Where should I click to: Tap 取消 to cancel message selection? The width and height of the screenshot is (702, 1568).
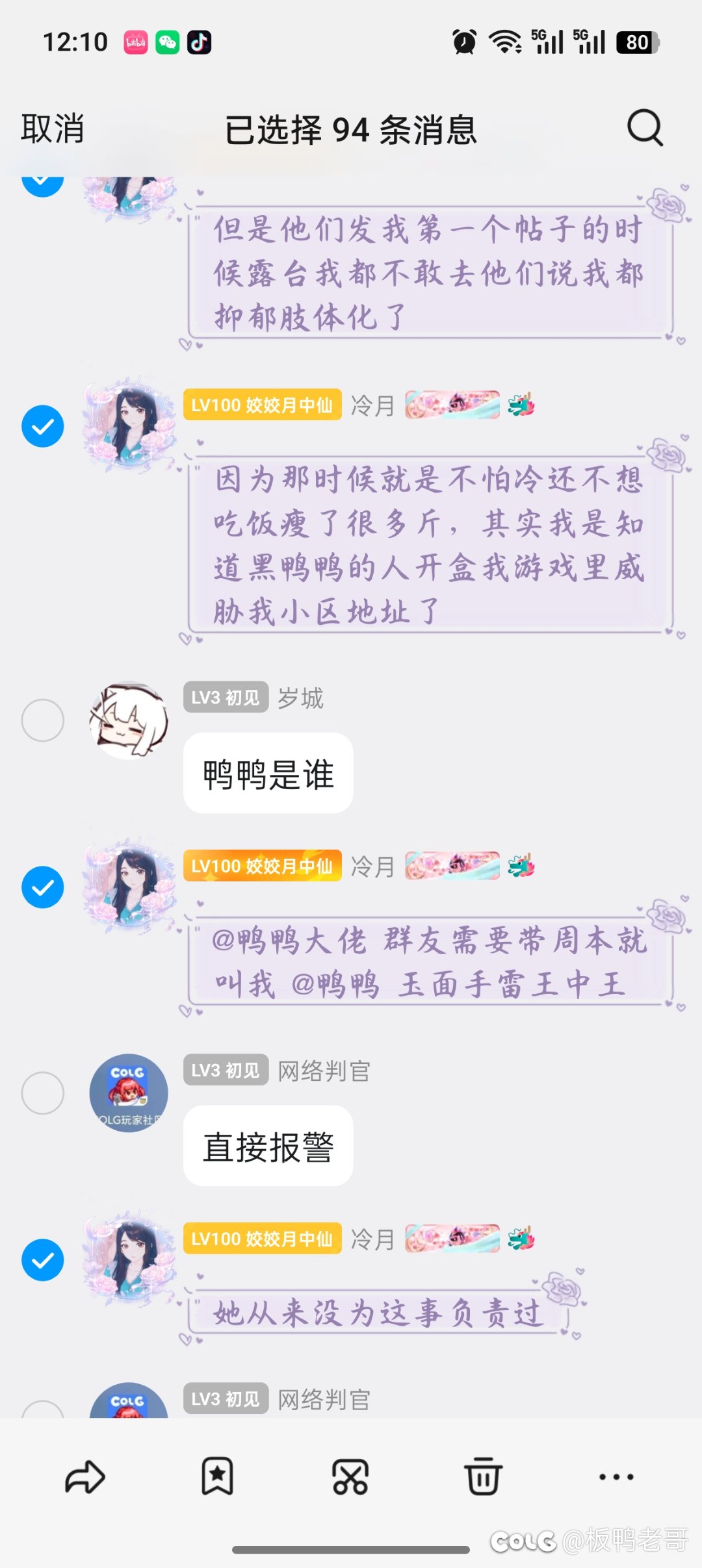coord(53,129)
